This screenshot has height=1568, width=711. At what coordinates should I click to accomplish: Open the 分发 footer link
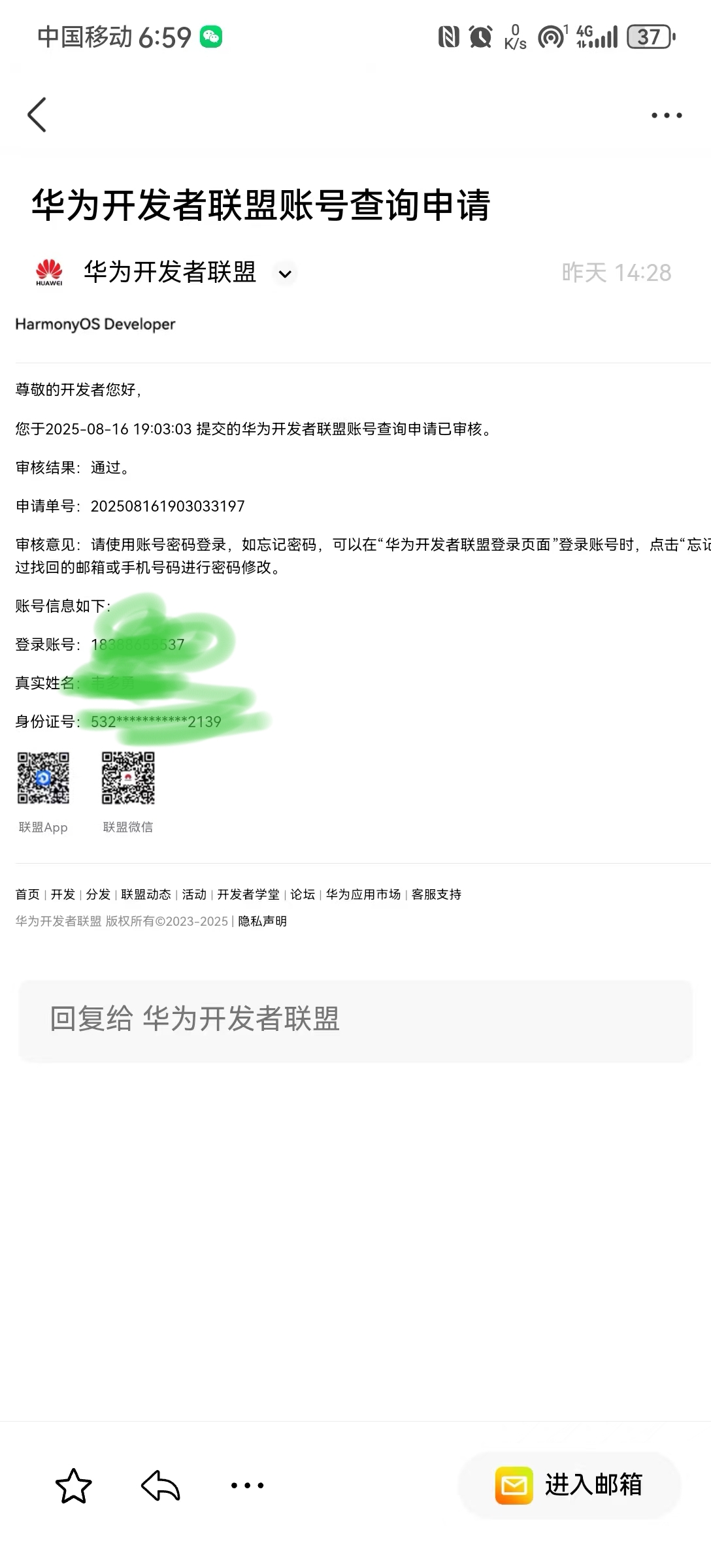98,894
